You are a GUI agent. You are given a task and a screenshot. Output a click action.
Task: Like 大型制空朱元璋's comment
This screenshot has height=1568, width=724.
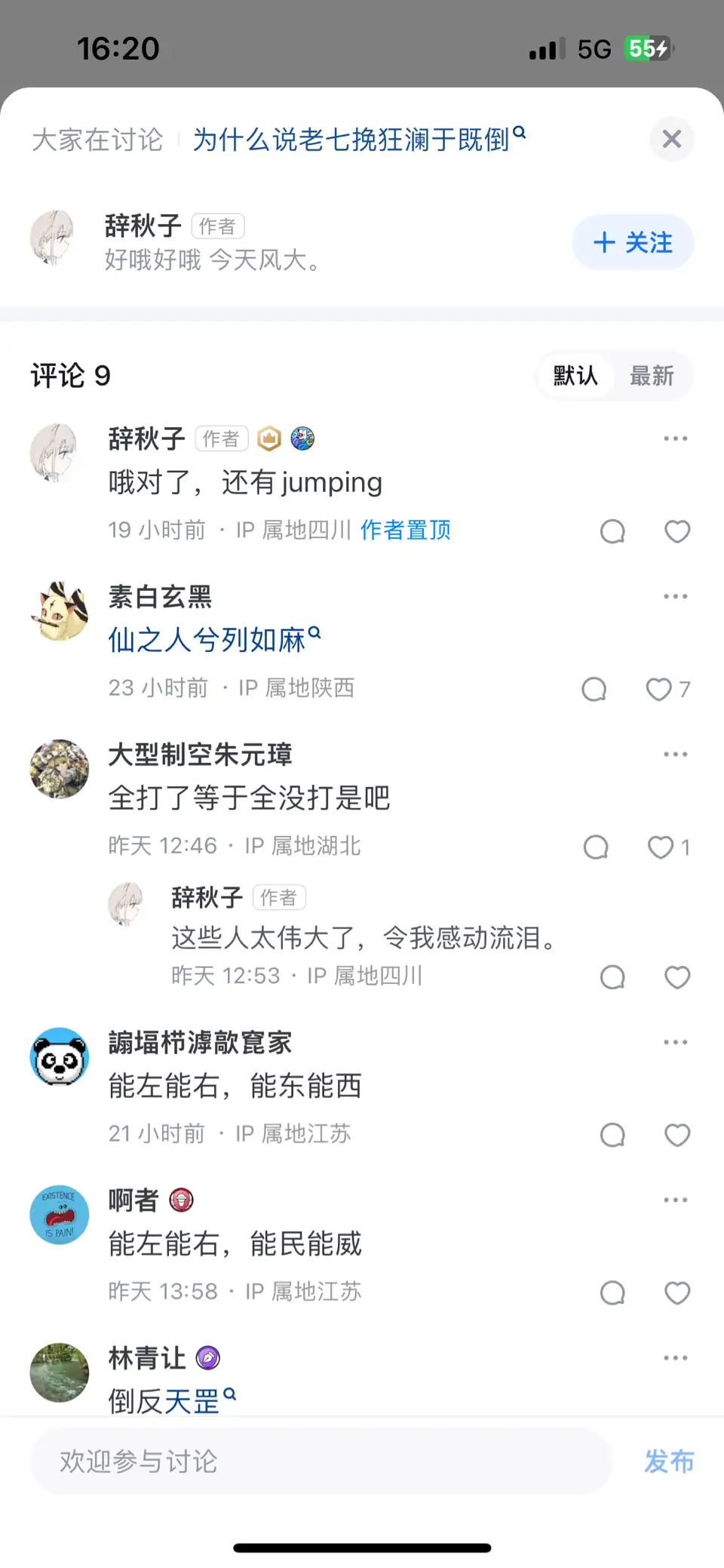click(x=669, y=847)
